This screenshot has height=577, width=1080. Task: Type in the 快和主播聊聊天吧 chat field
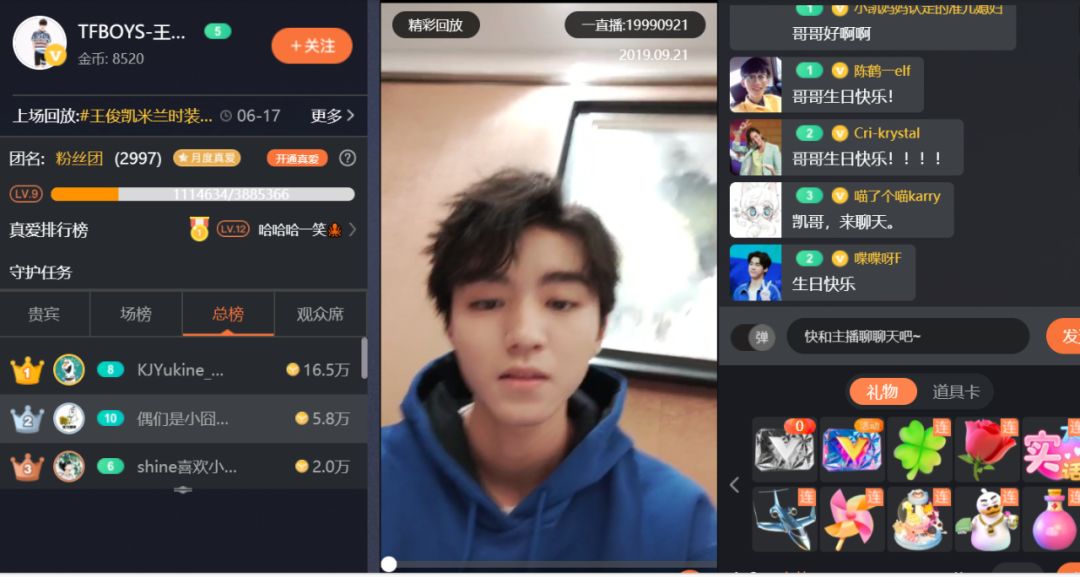click(x=908, y=337)
